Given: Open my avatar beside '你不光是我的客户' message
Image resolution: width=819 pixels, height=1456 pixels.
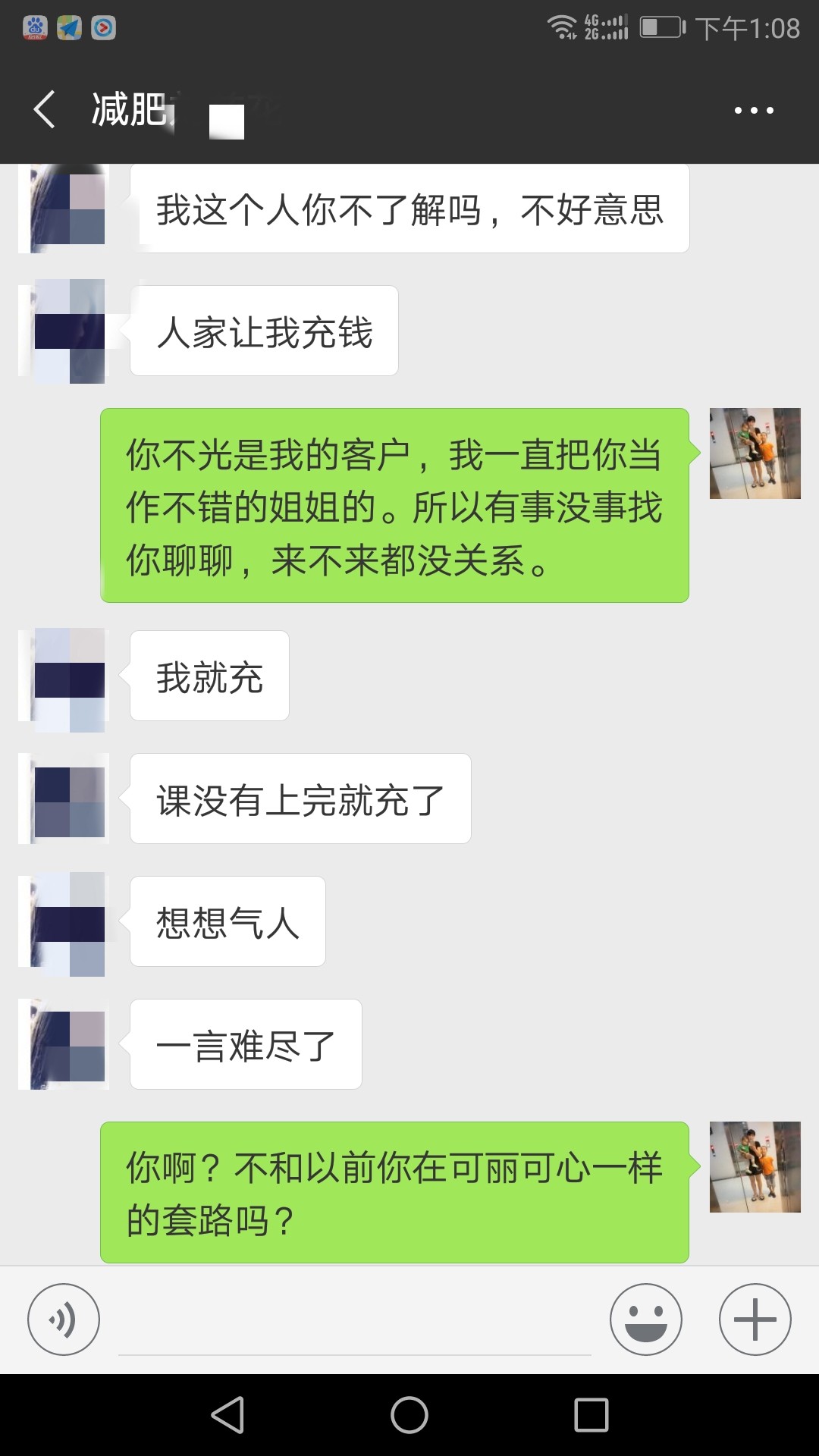Looking at the screenshot, I should (x=755, y=453).
